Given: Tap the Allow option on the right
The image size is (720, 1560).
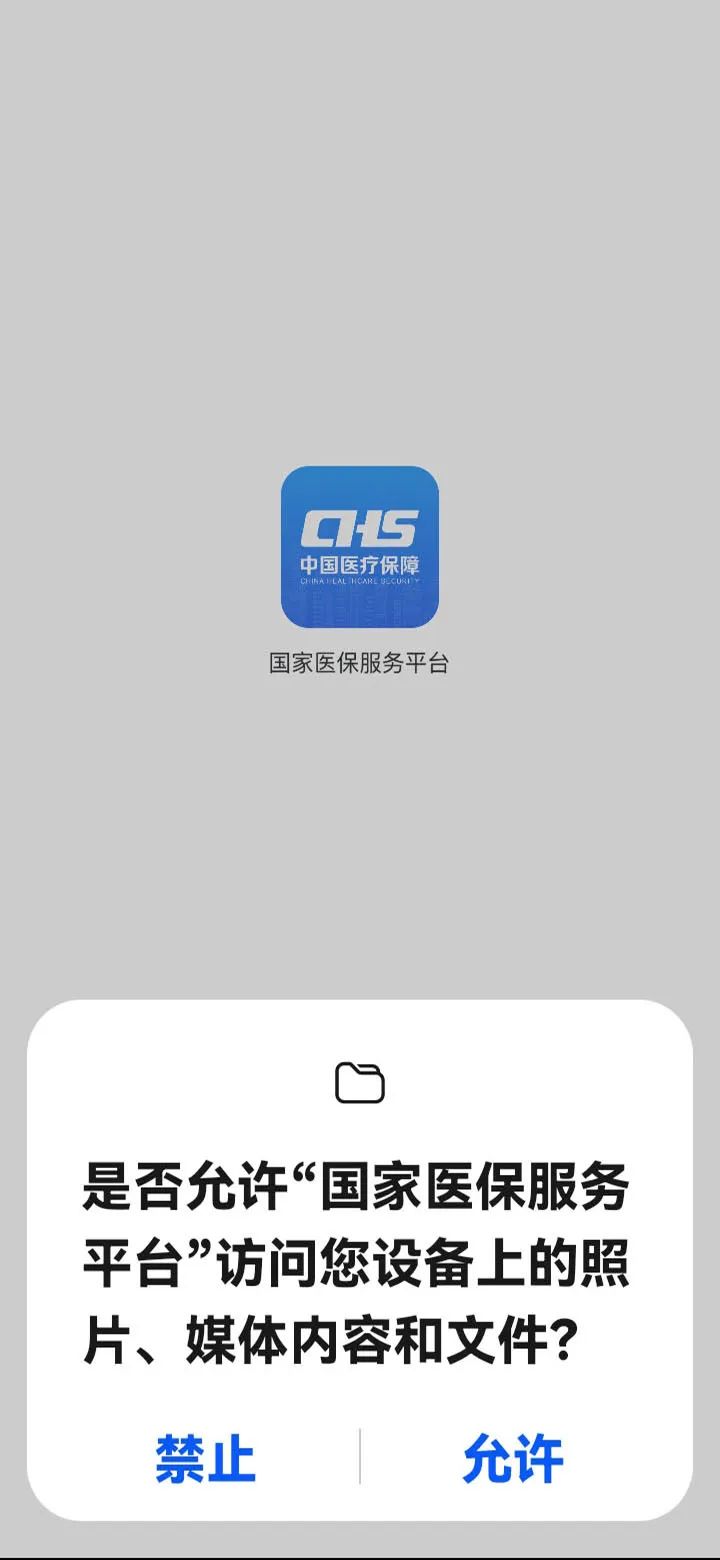Looking at the screenshot, I should click(513, 1460).
